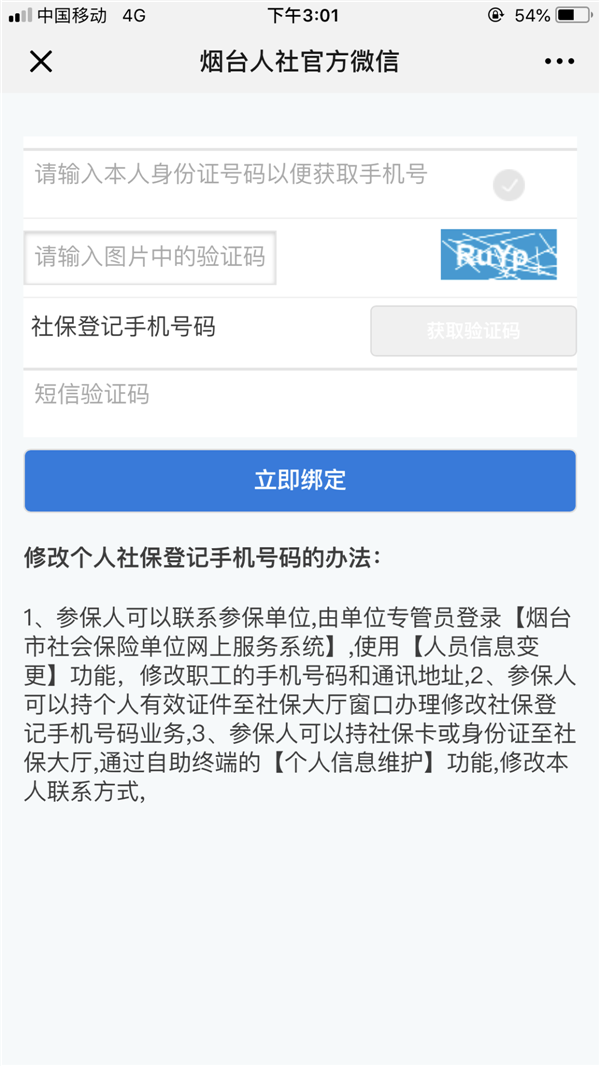This screenshot has width=600, height=1066.
Task: Close the 烟台人社官方微信 page
Action: click(41, 62)
